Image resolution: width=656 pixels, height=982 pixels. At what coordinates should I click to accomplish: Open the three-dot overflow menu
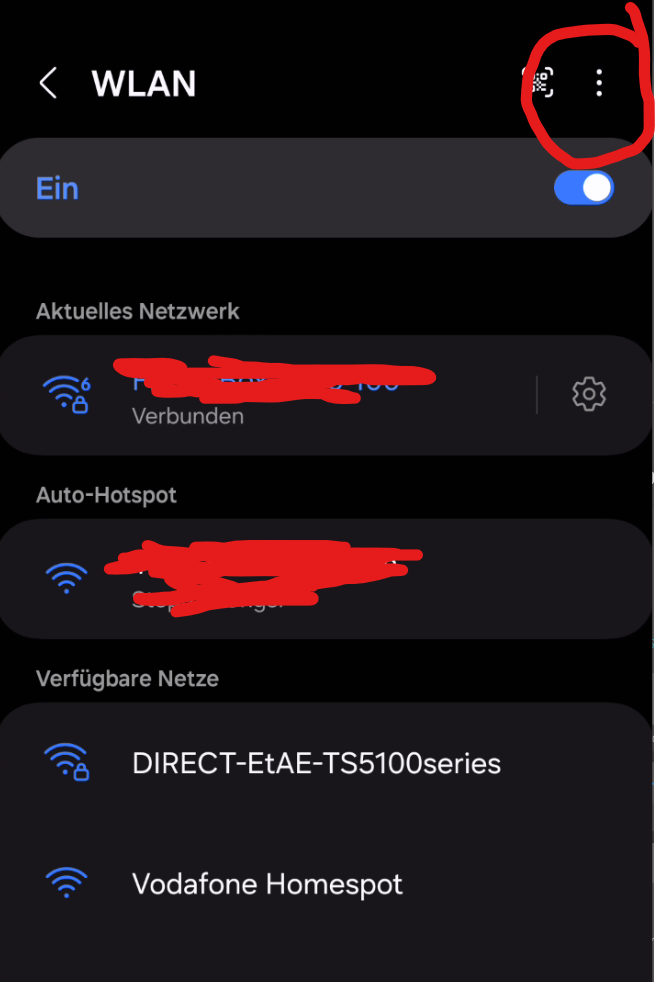(x=598, y=83)
